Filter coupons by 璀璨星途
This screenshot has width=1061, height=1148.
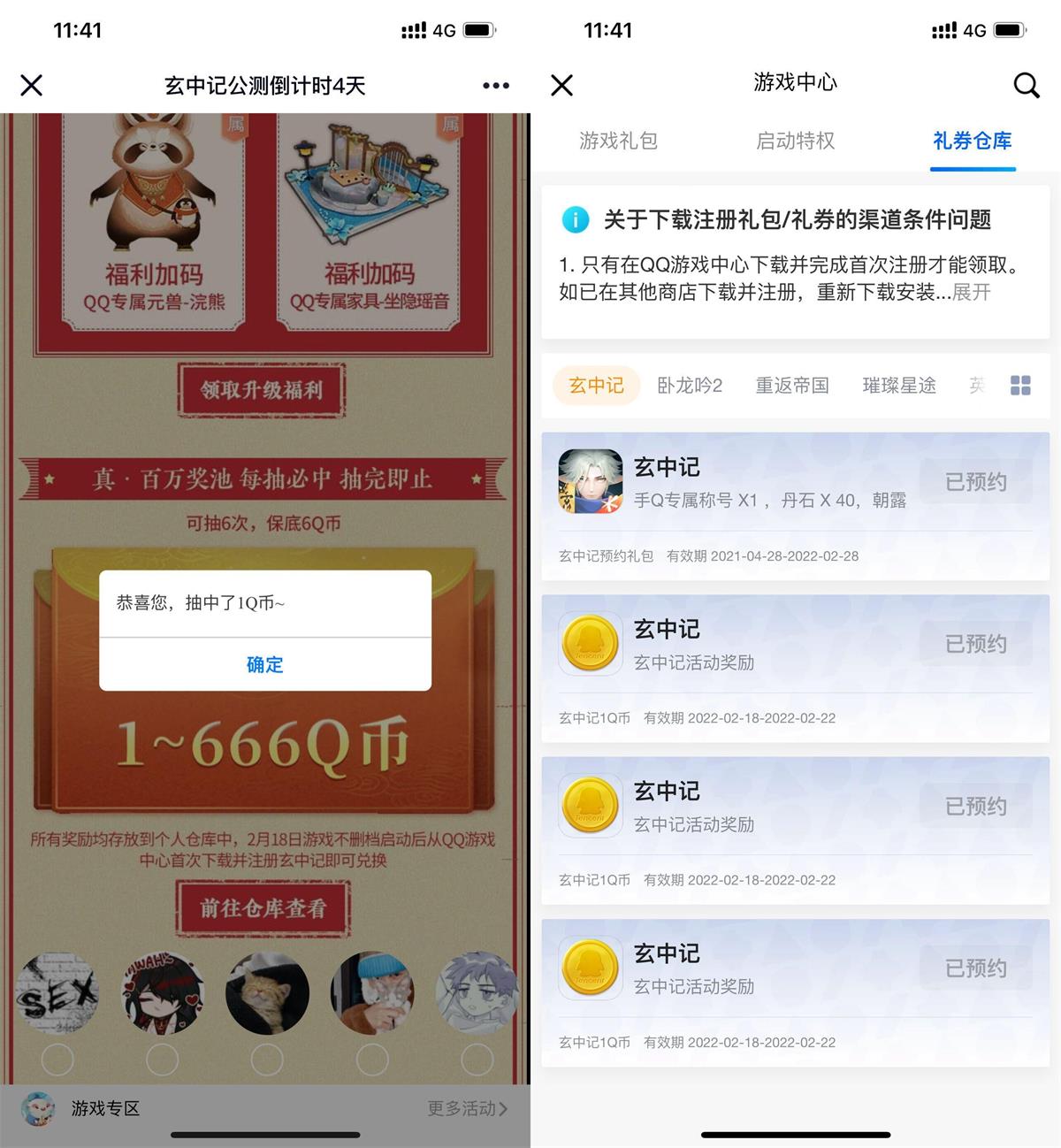pos(899,386)
